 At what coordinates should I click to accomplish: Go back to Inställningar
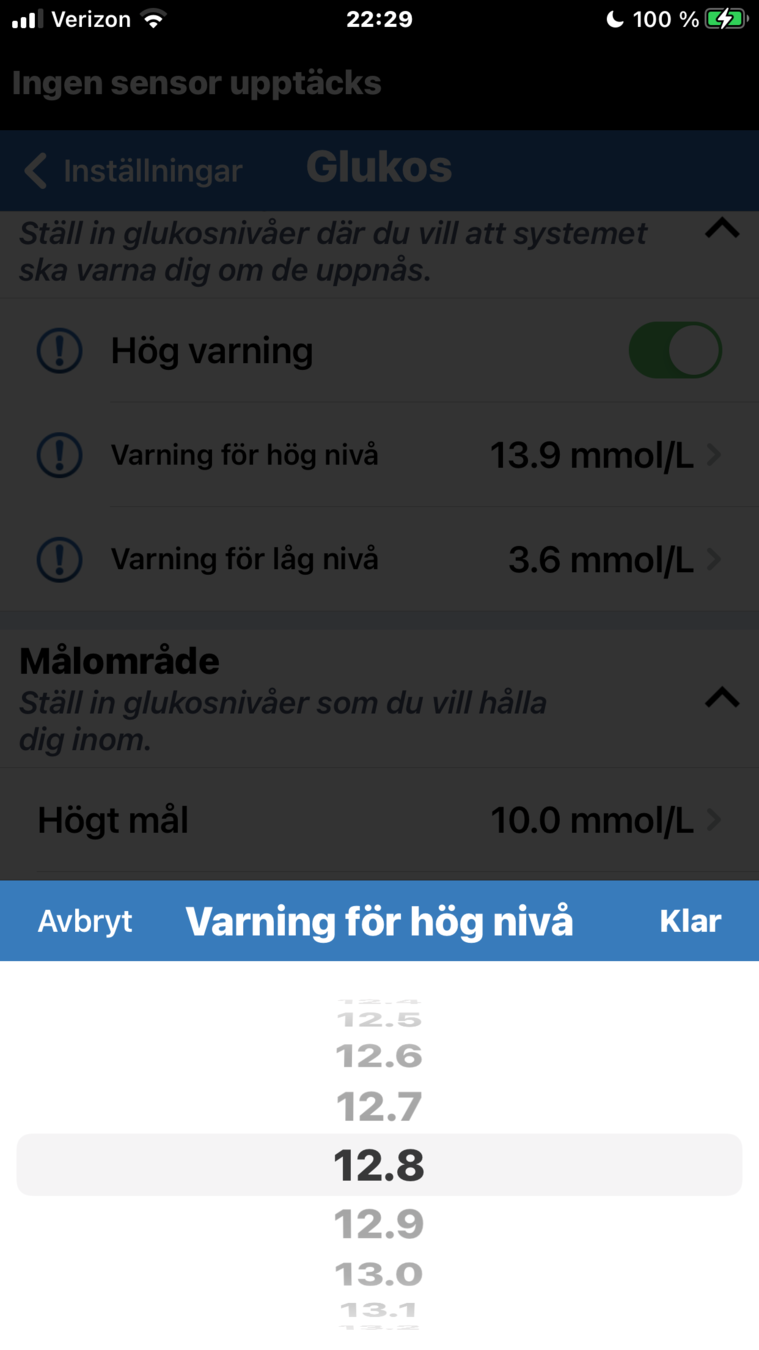coord(133,171)
